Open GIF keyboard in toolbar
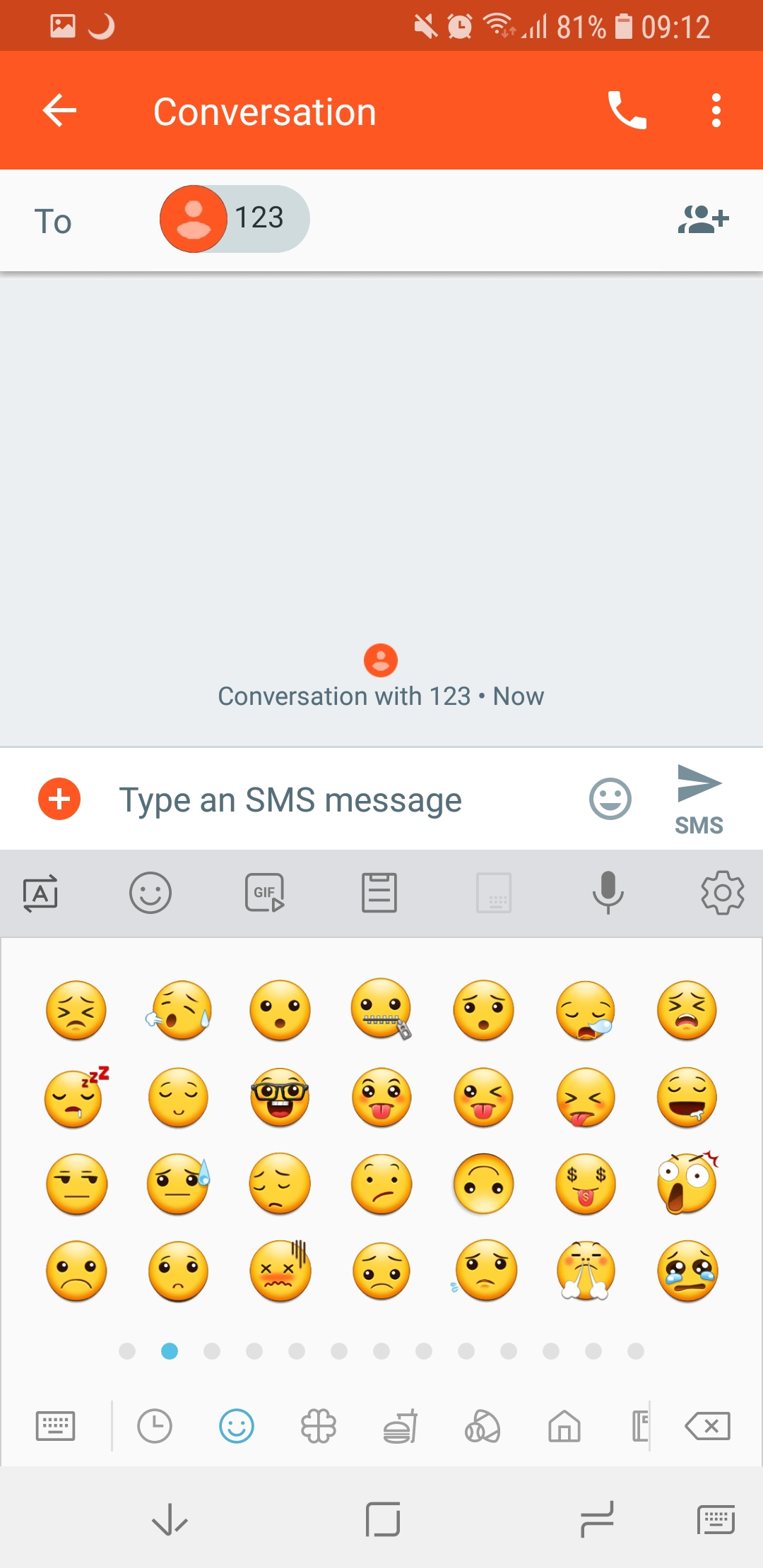 coord(264,893)
